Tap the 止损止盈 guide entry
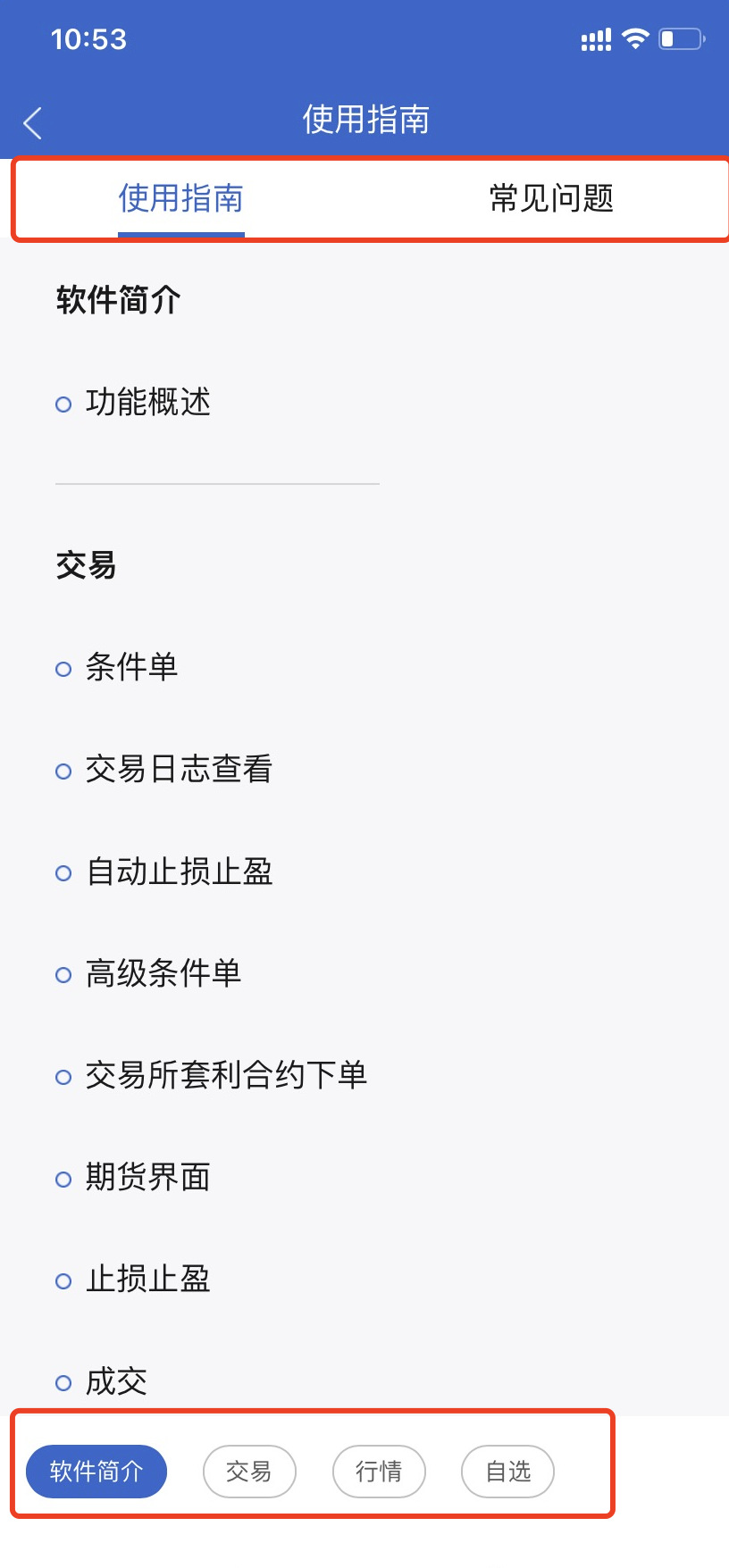 point(147,1280)
